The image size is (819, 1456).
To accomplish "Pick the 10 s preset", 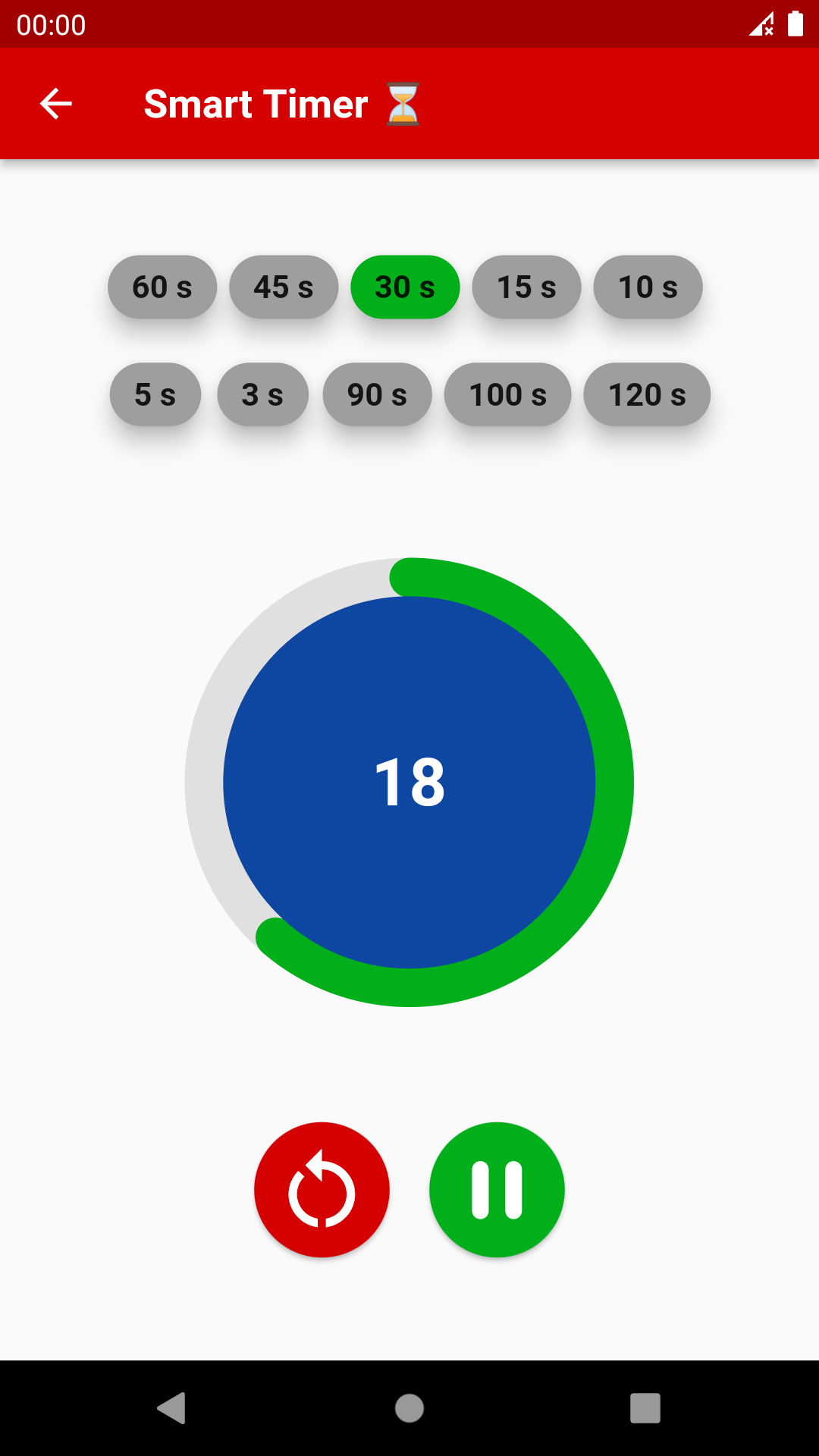I will pyautogui.click(x=648, y=287).
